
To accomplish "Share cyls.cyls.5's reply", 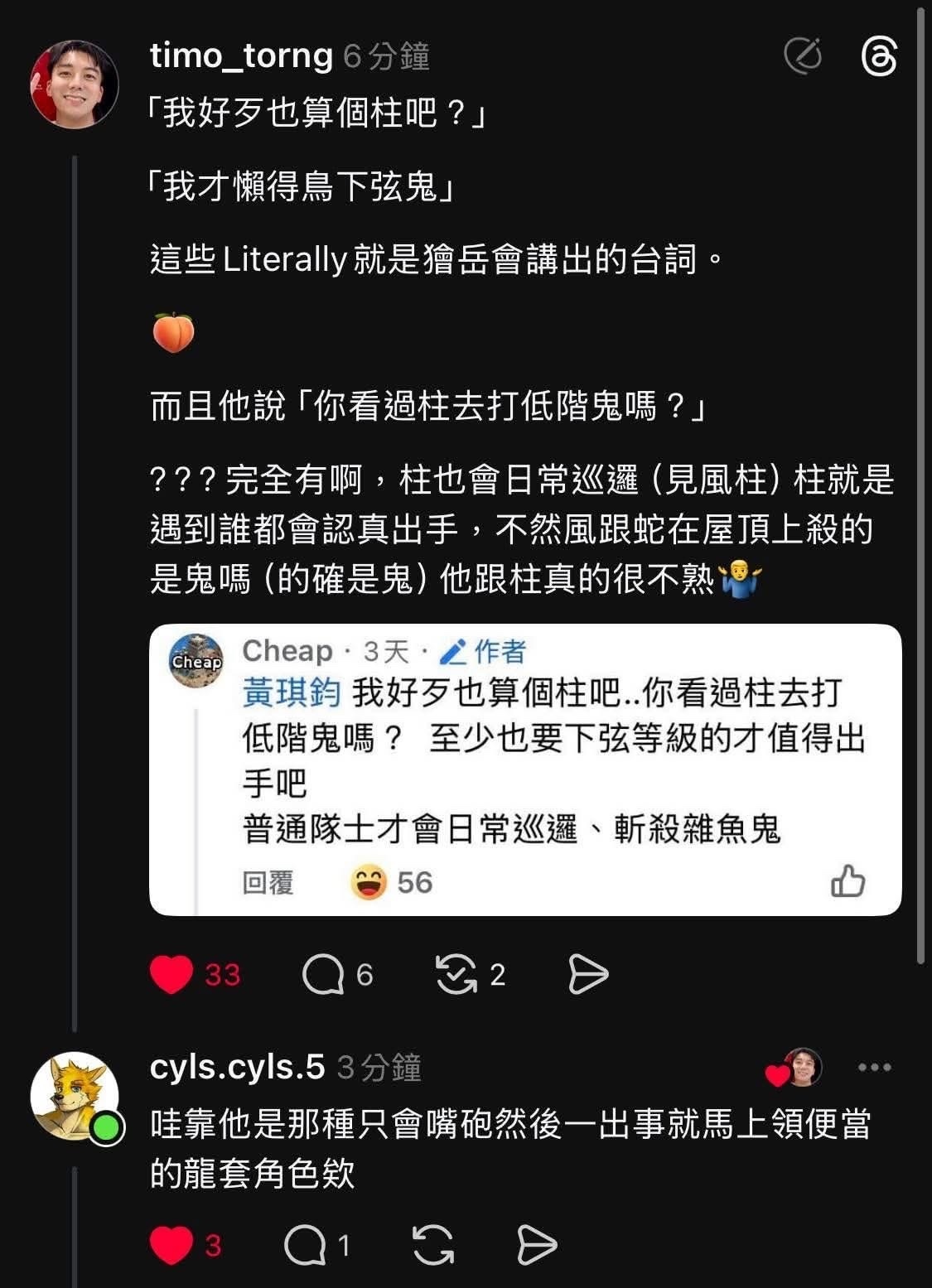I will click(536, 1245).
